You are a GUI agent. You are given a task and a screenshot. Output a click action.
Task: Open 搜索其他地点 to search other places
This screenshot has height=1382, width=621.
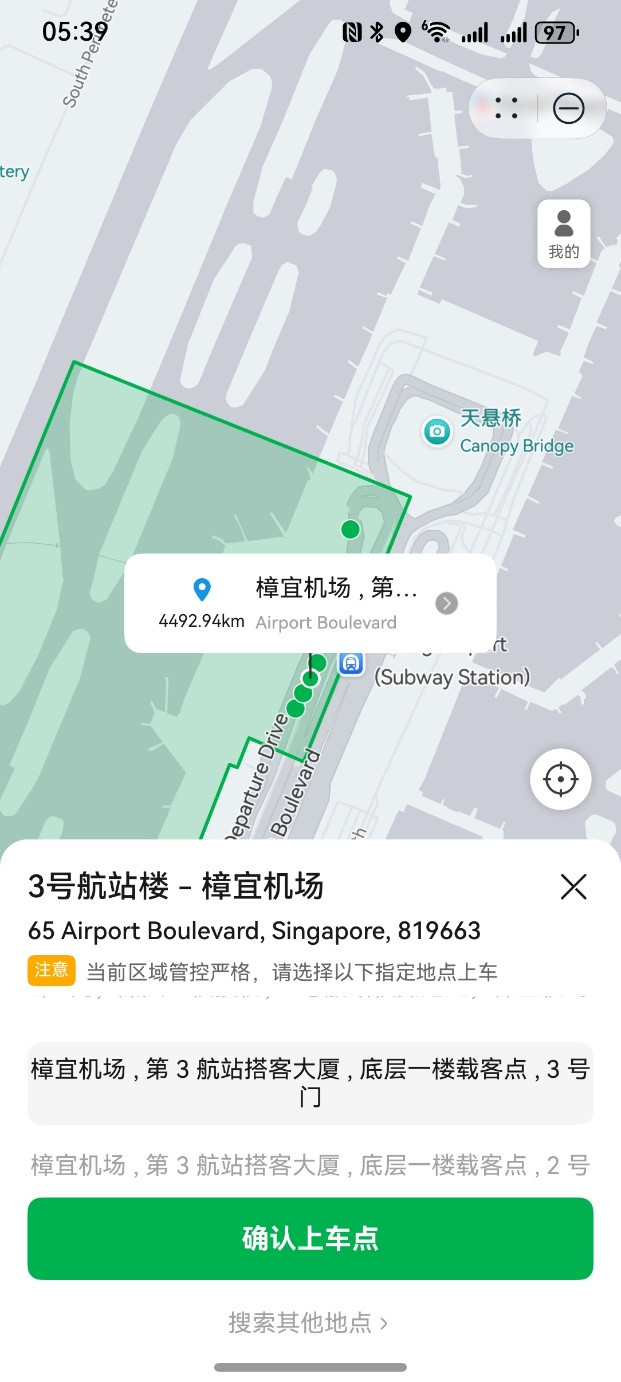point(308,1322)
